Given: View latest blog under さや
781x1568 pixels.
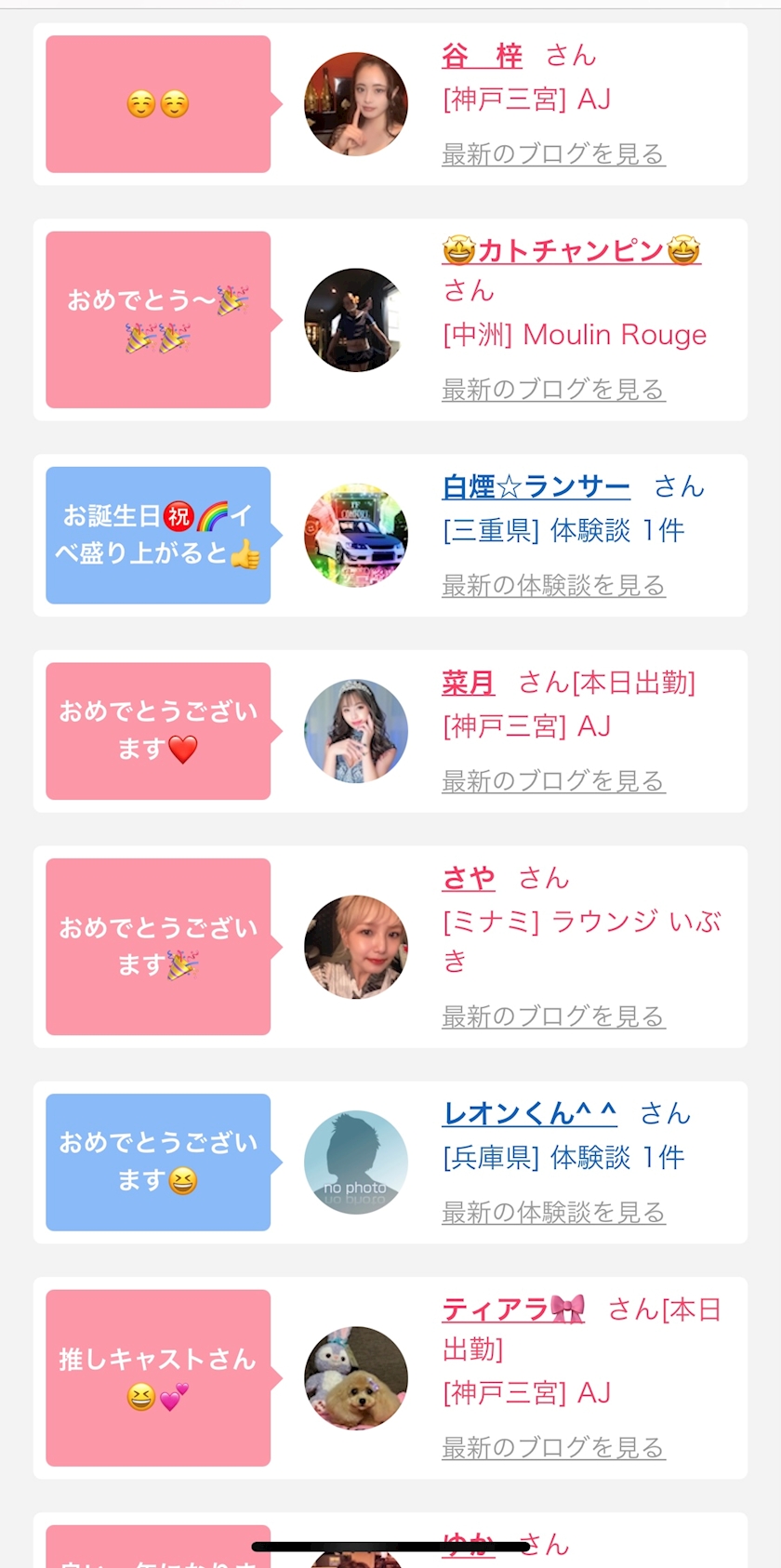Looking at the screenshot, I should (553, 1017).
